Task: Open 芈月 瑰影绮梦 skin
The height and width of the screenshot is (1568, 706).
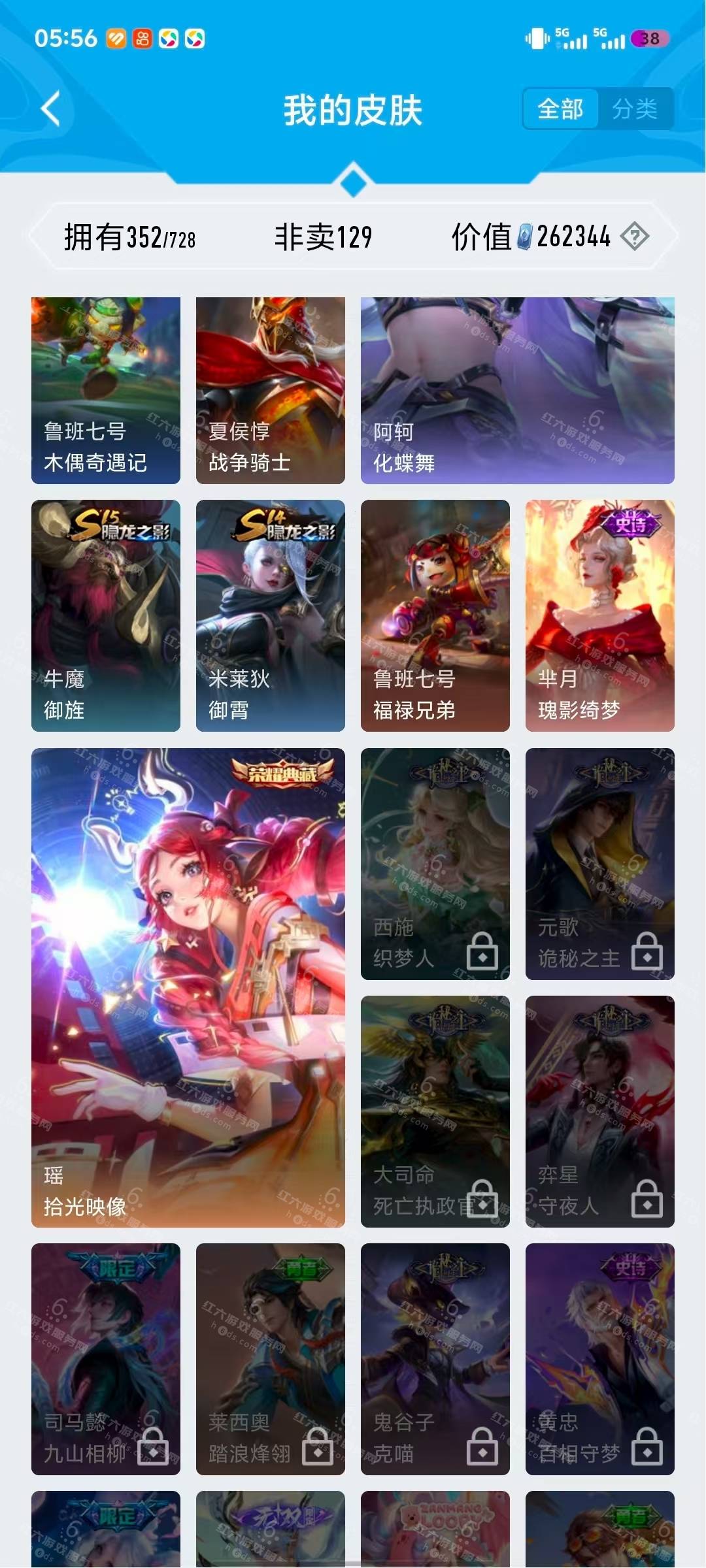Action: 599,615
